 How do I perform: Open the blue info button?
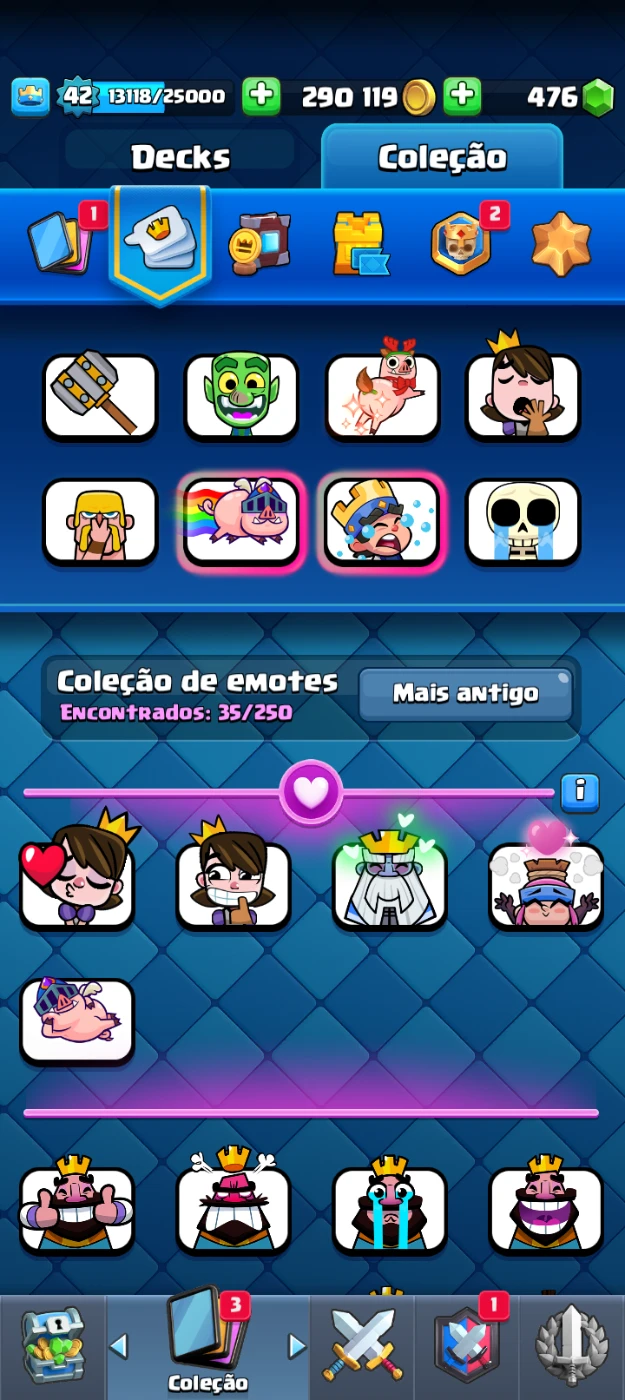coord(580,793)
